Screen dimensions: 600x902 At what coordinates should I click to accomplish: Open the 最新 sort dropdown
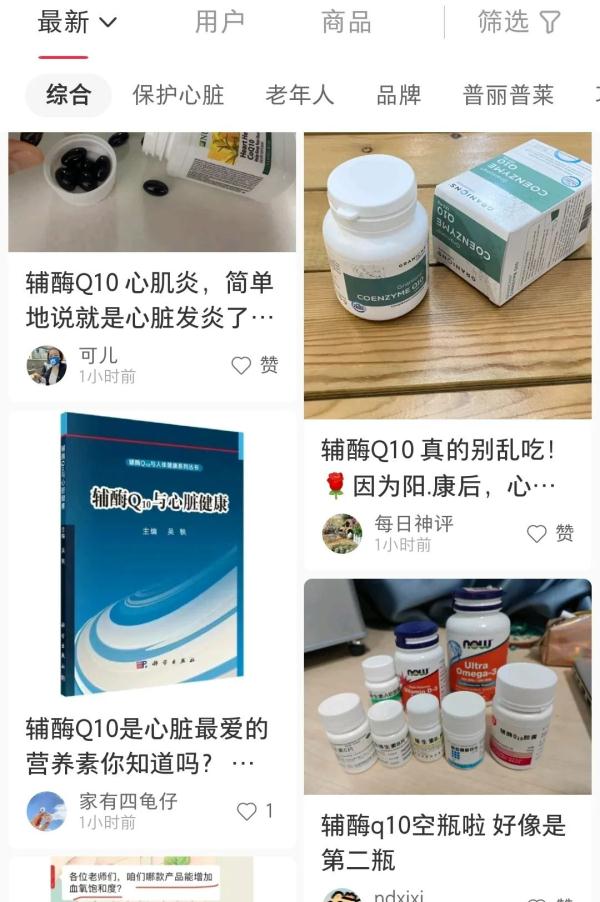point(77,22)
